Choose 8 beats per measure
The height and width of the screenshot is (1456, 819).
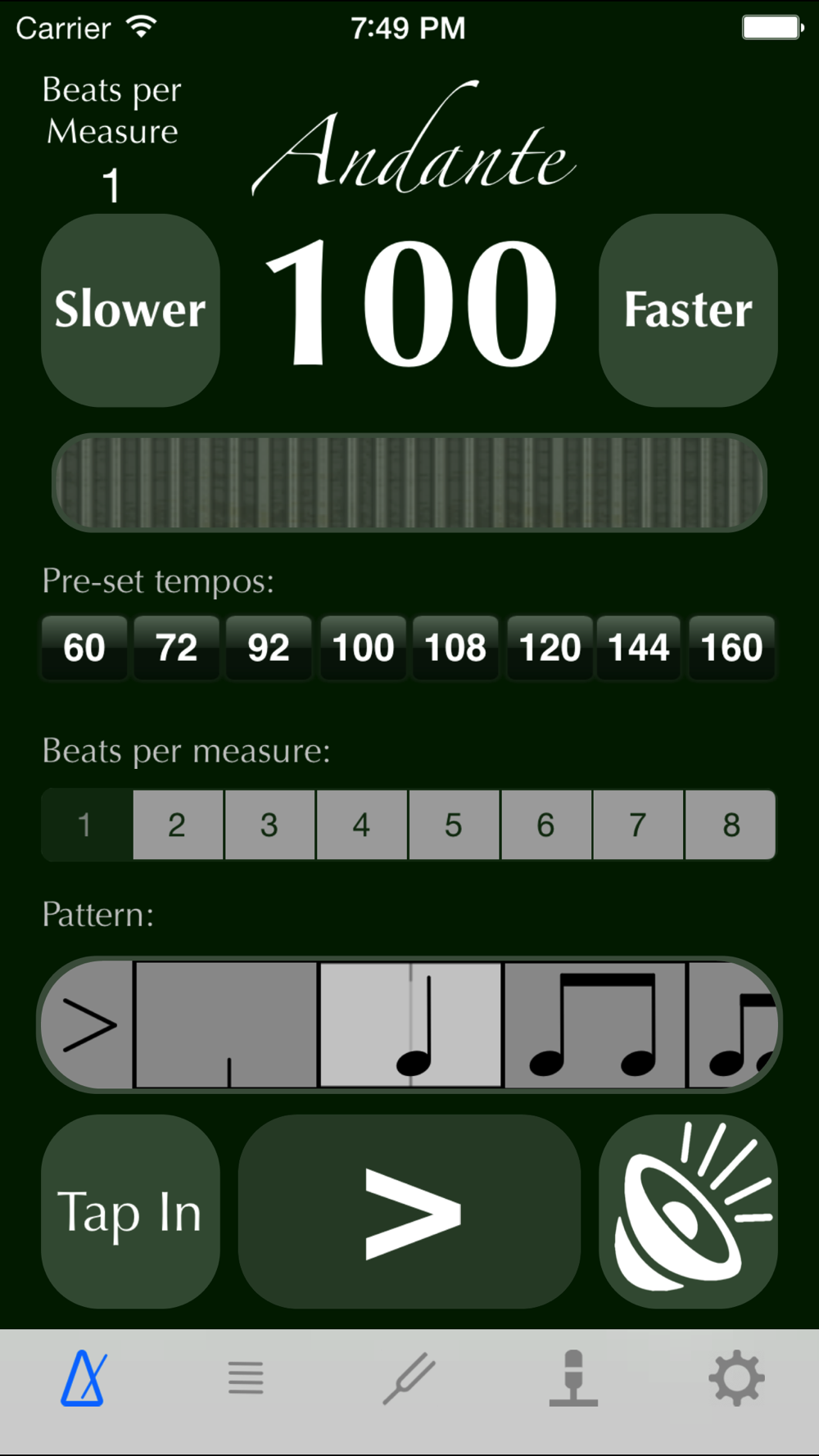click(731, 825)
